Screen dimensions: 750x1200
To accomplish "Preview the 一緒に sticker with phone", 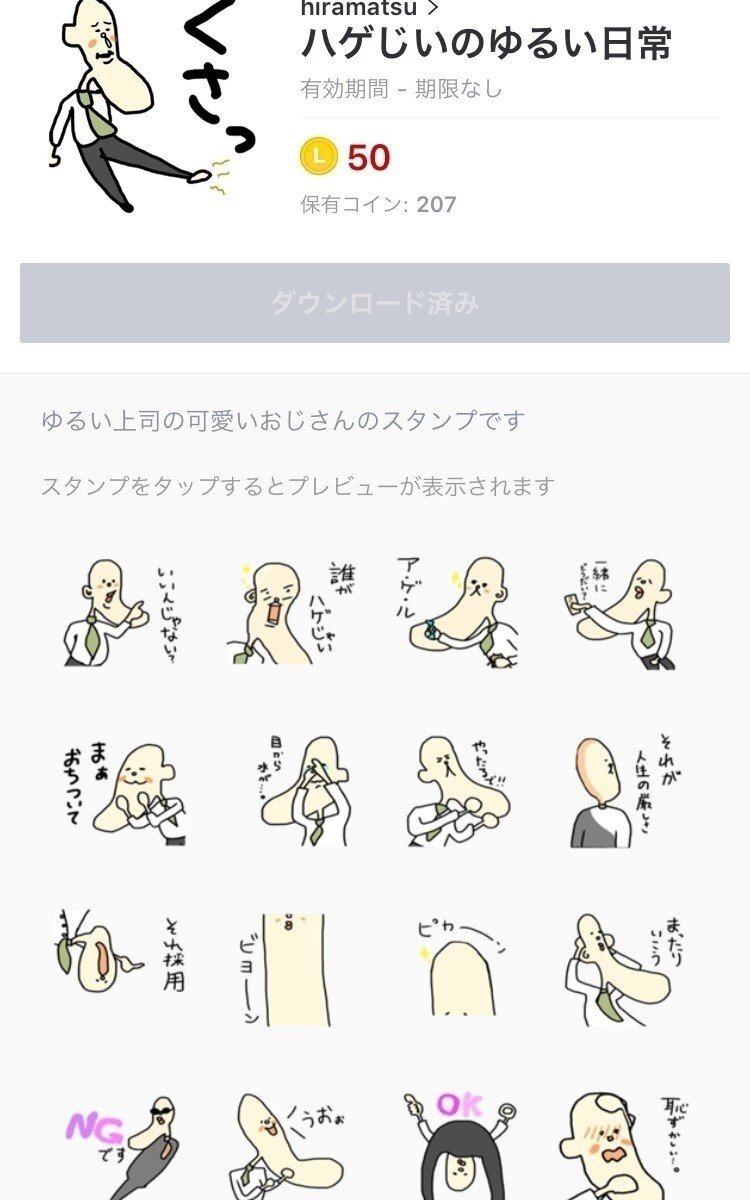I will click(x=624, y=612).
